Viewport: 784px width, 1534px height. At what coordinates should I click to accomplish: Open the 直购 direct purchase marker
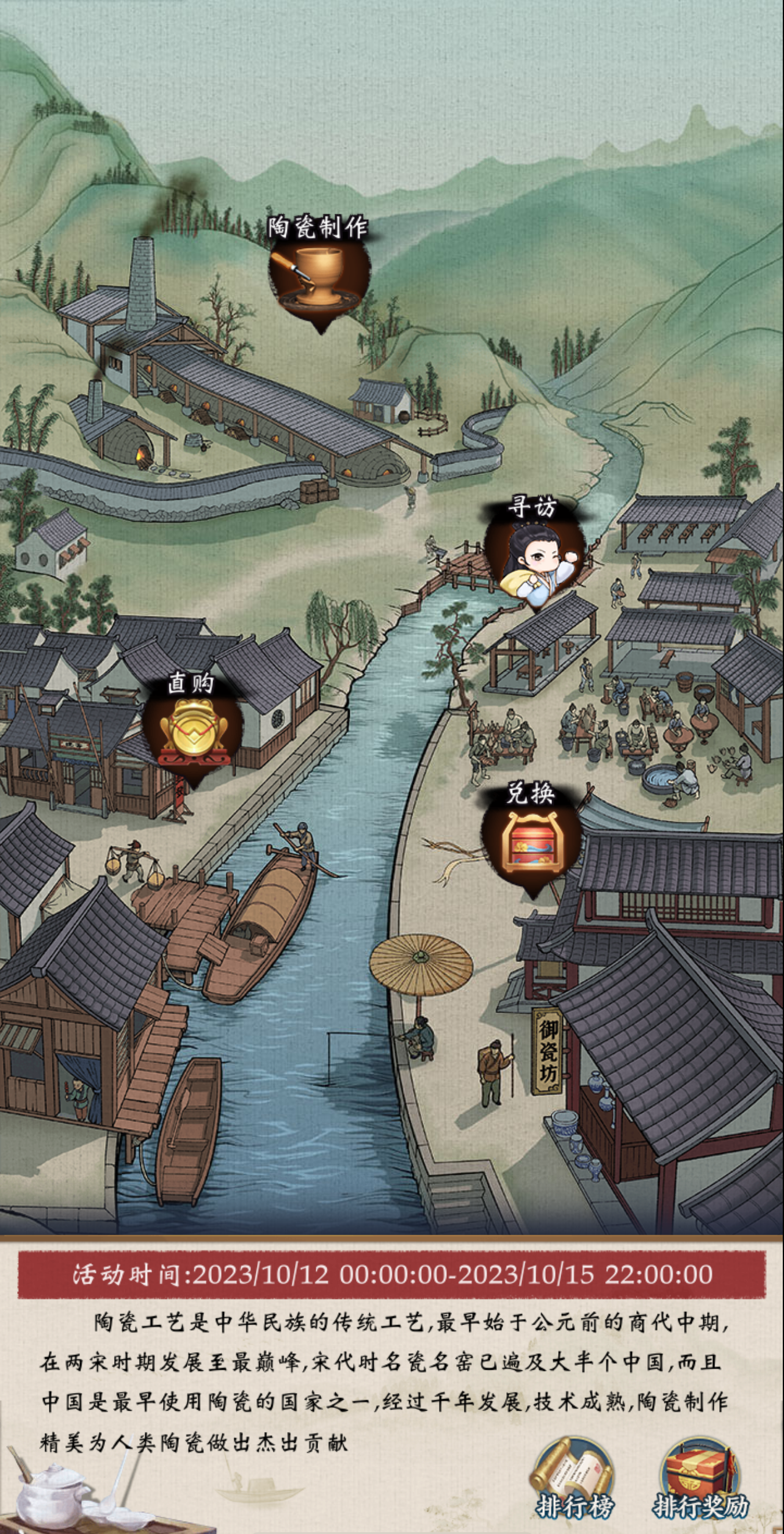point(193,730)
